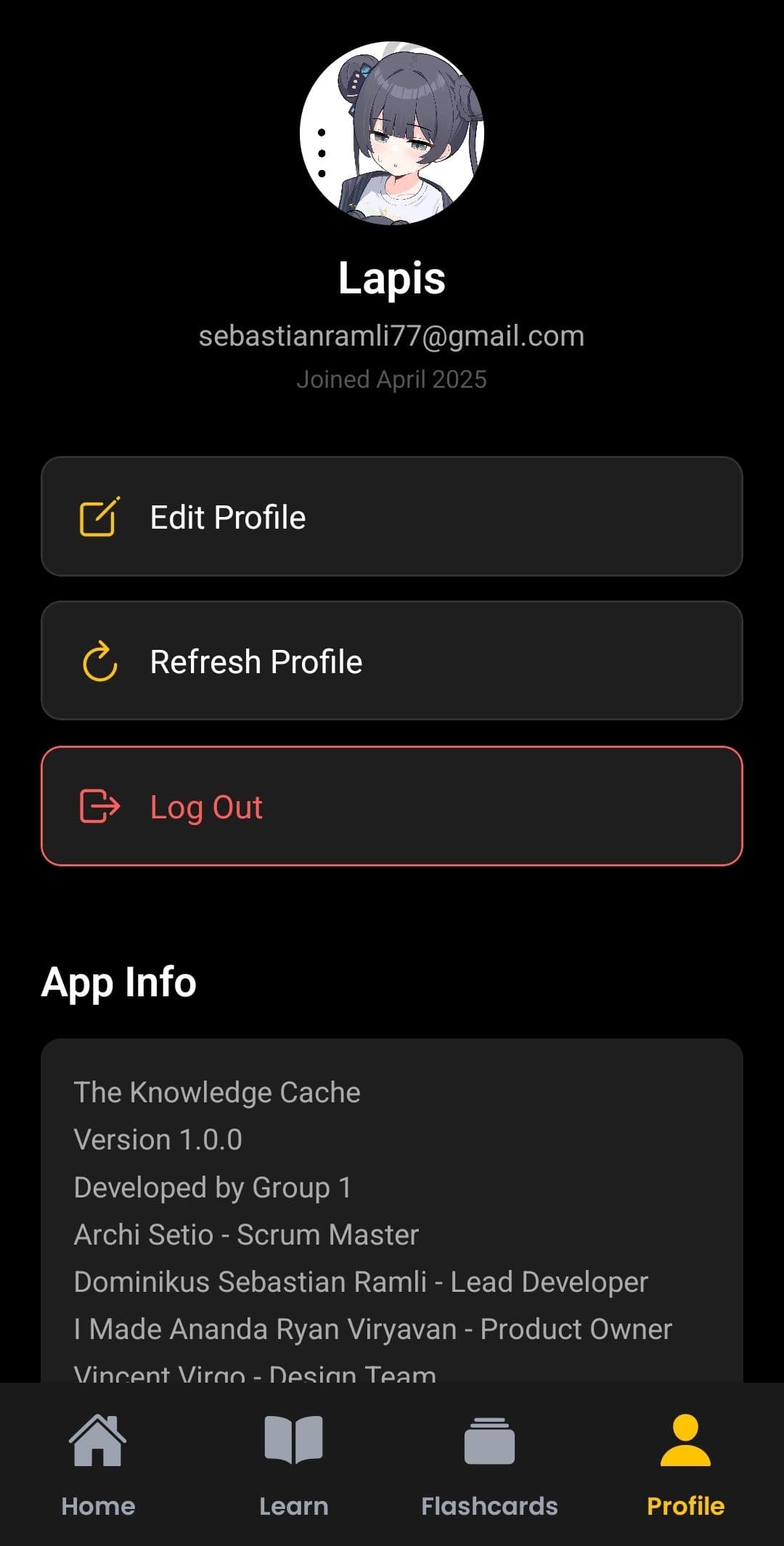Select the Joined April 2025 text
This screenshot has width=784, height=1546.
392,379
